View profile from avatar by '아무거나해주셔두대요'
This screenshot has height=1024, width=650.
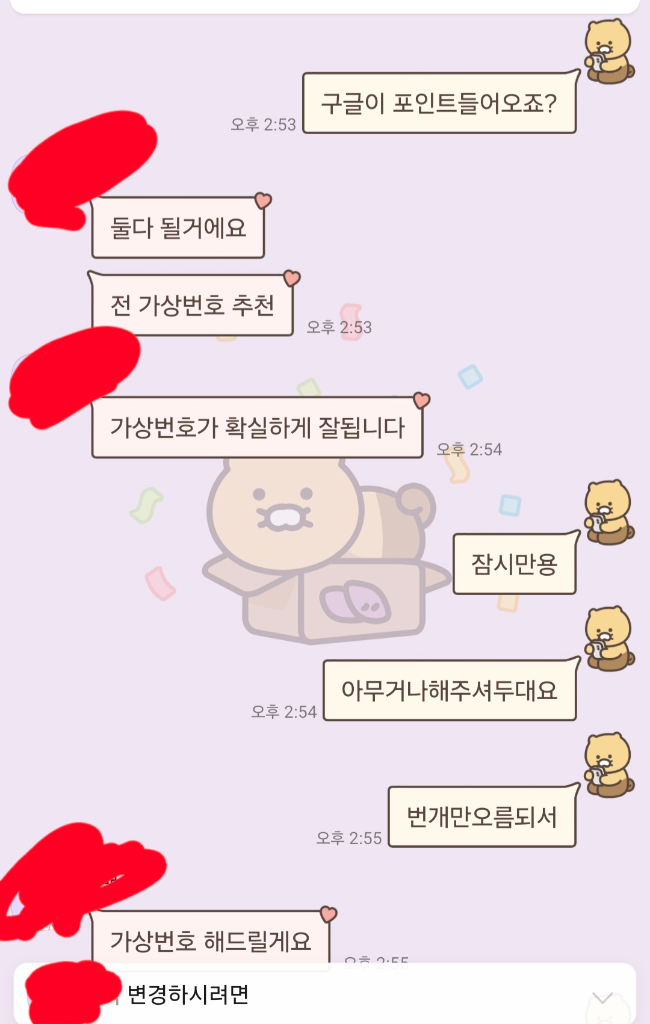tap(607, 638)
